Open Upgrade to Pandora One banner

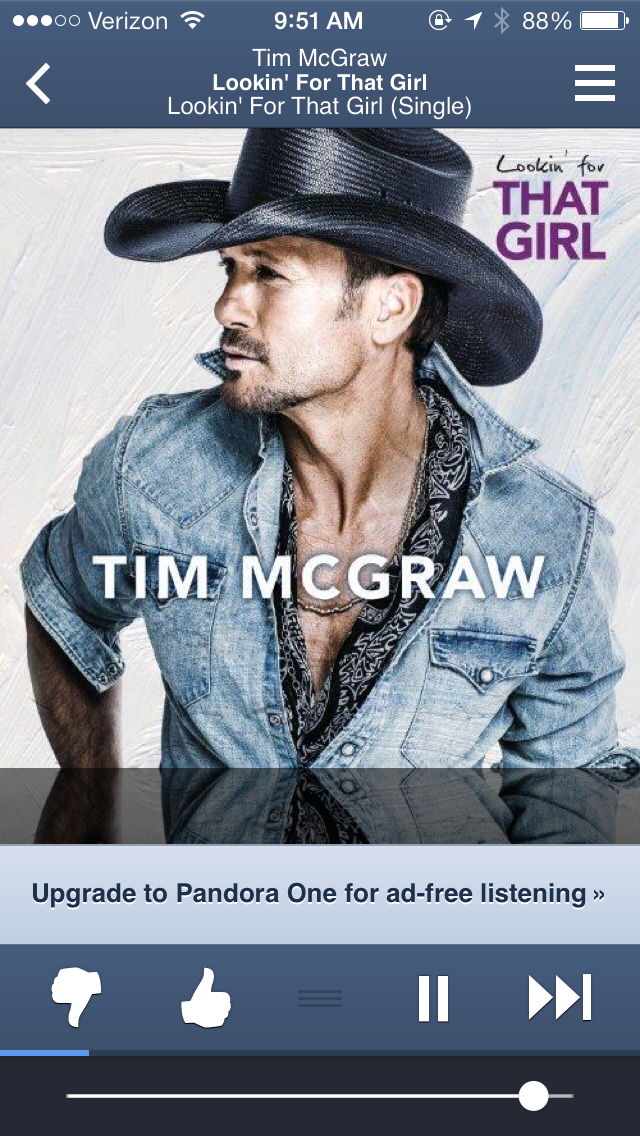(319, 893)
